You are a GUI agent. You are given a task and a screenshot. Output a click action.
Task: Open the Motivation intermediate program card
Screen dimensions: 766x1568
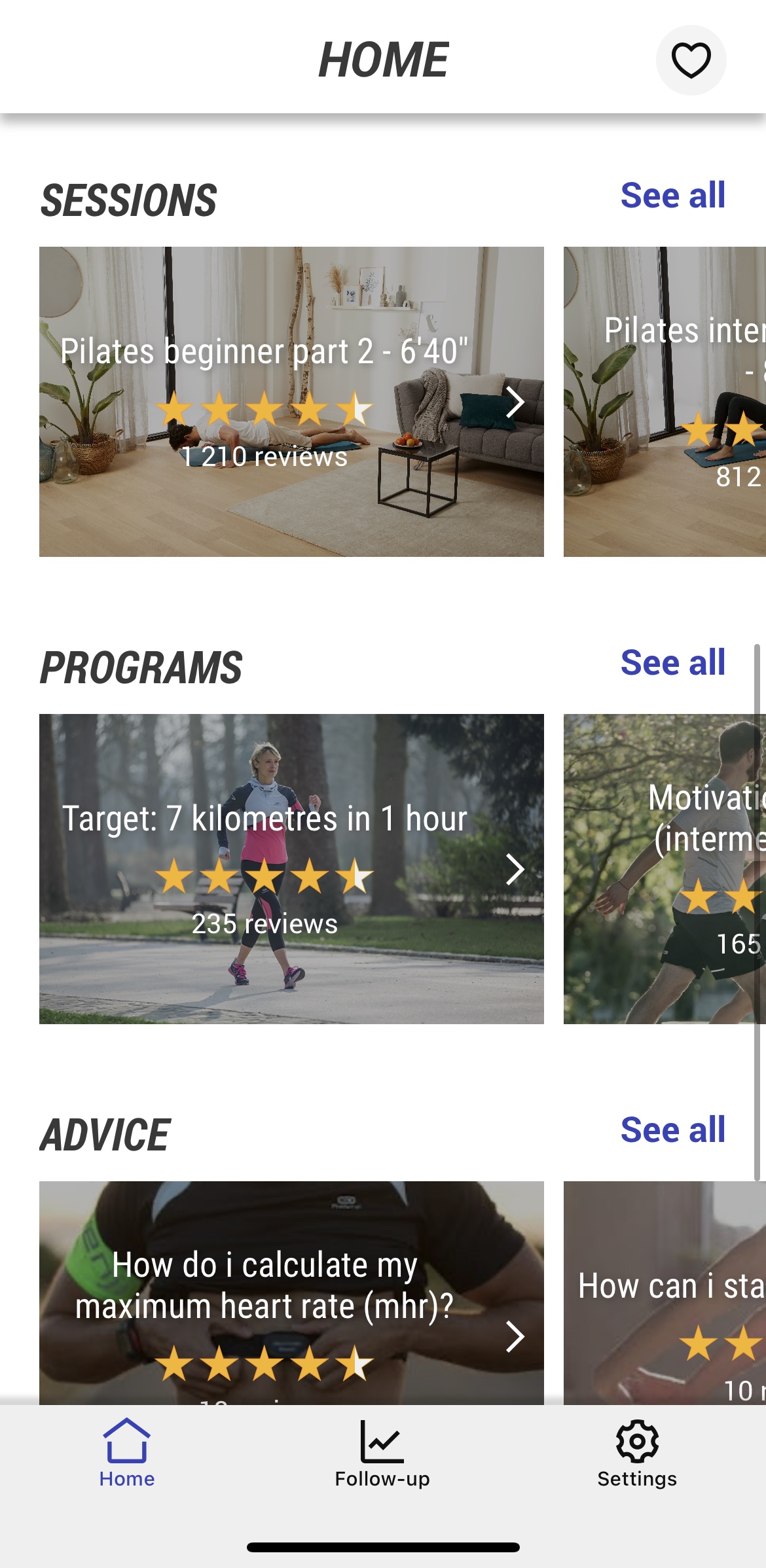point(665,868)
